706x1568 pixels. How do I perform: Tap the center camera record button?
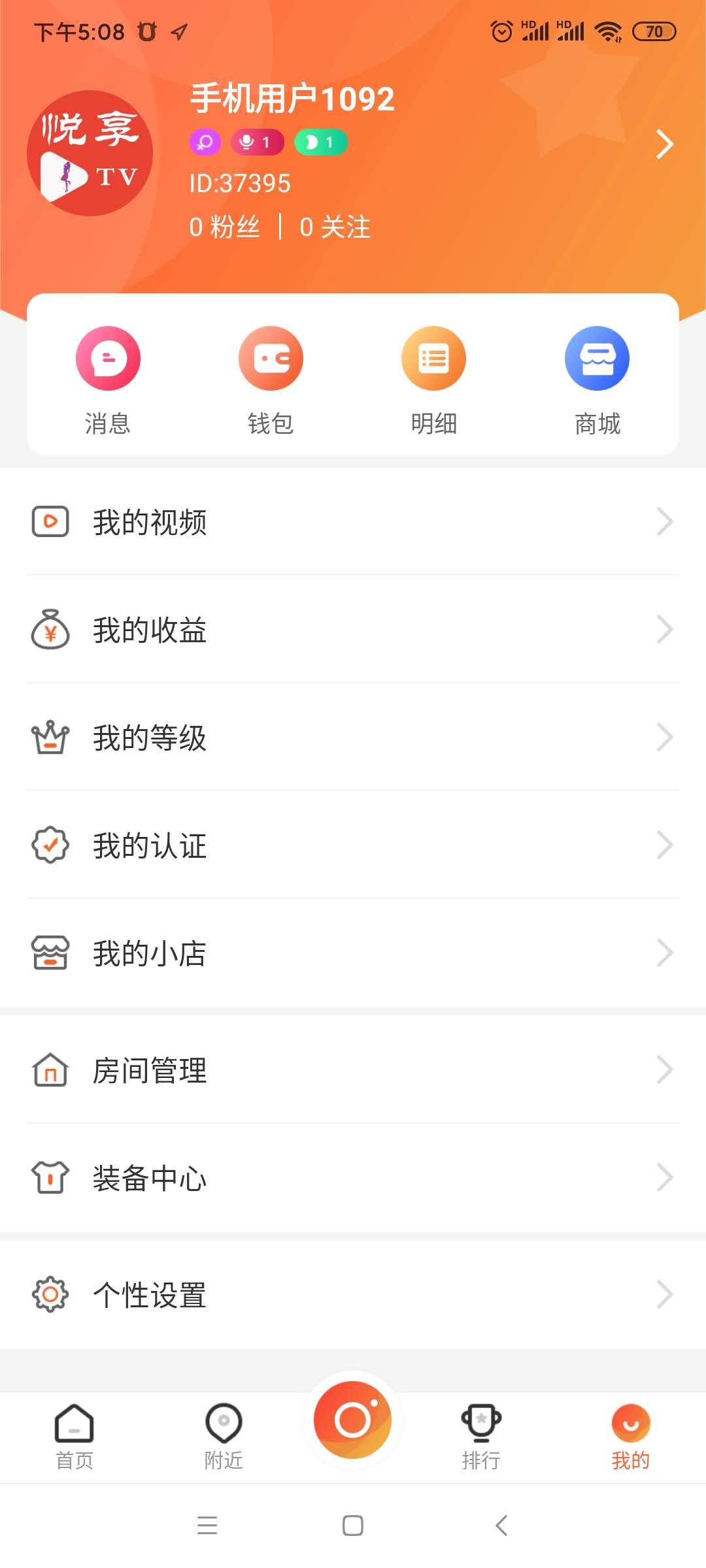(353, 1419)
